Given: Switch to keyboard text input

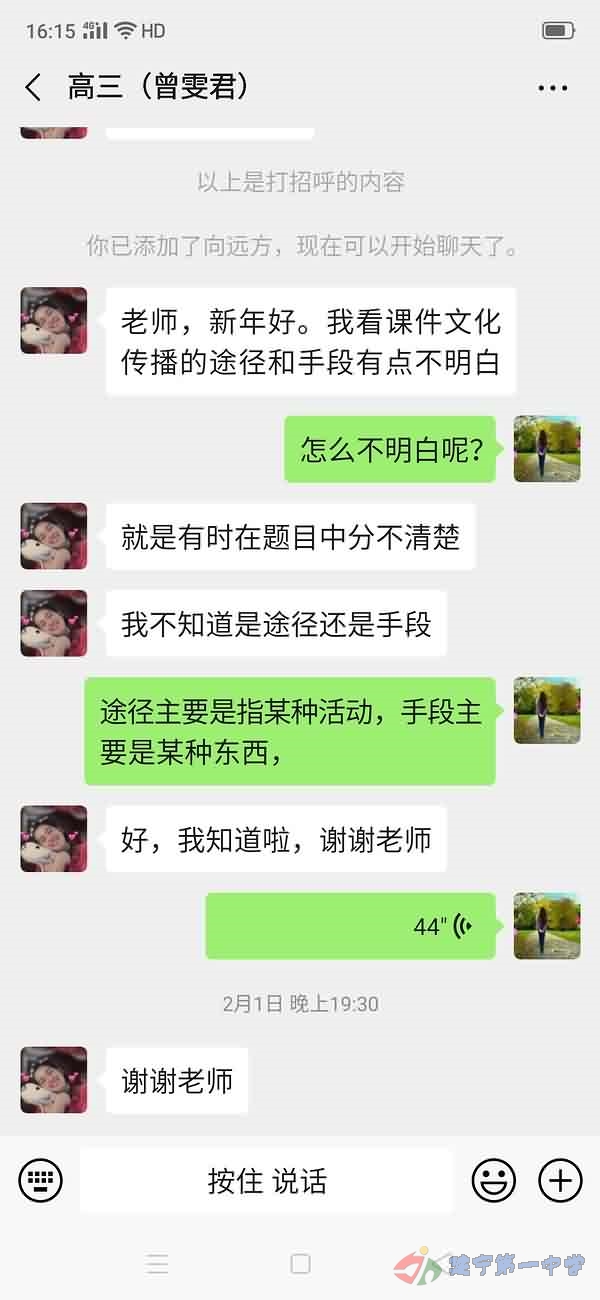Looking at the screenshot, I should click(41, 1181).
